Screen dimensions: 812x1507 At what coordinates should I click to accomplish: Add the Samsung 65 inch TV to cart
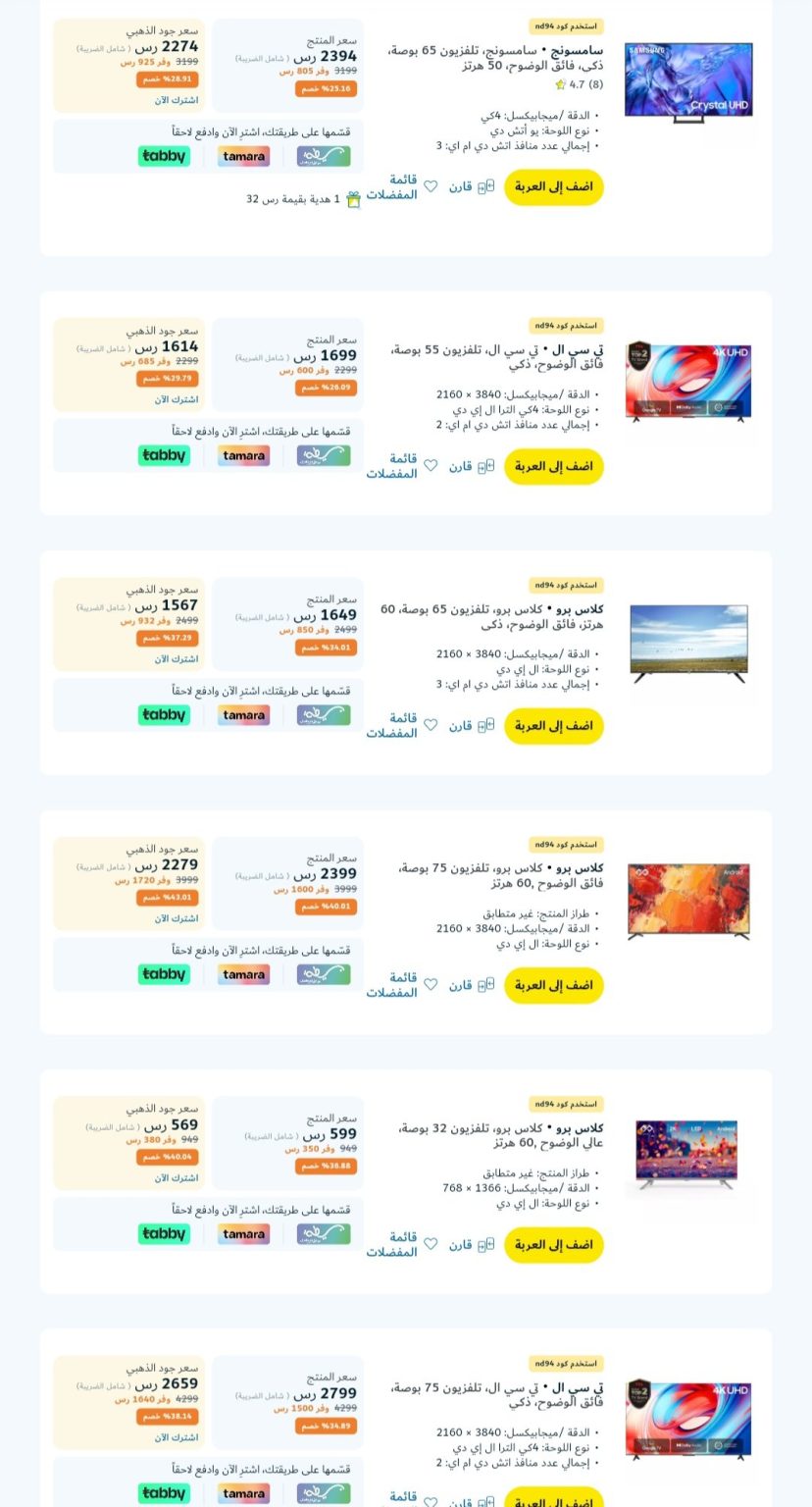[x=553, y=186]
